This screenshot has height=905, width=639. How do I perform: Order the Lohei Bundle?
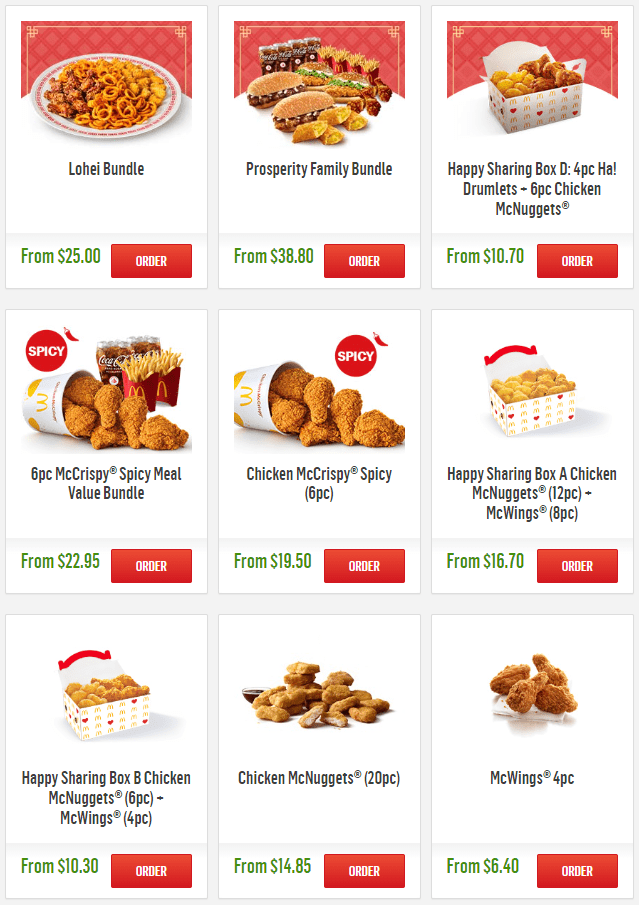tap(151, 261)
